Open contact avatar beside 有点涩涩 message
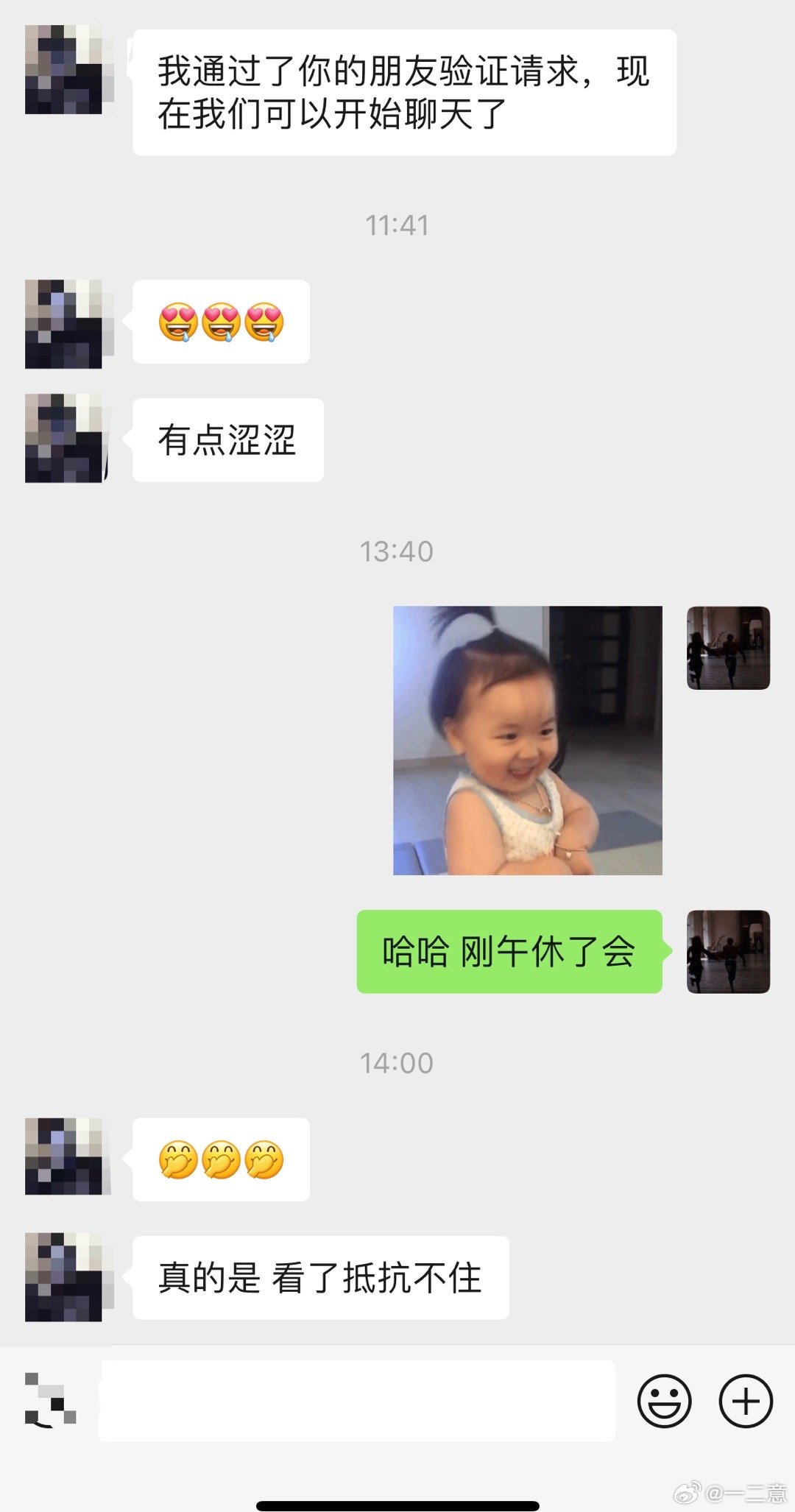Screen dimensions: 795x1512 (x=65, y=439)
